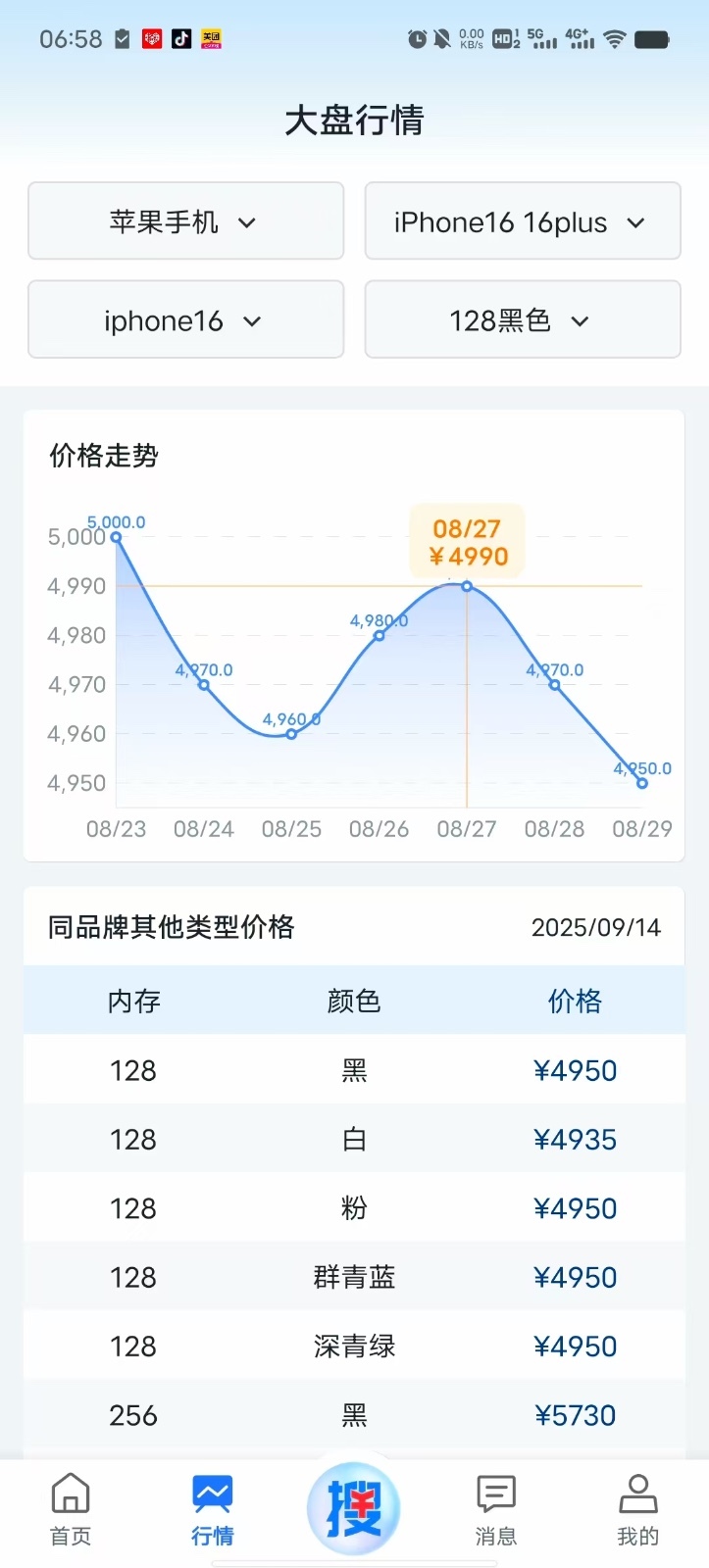Select the 08/27 data point on the chart
This screenshot has width=709, height=1568.
tap(466, 586)
